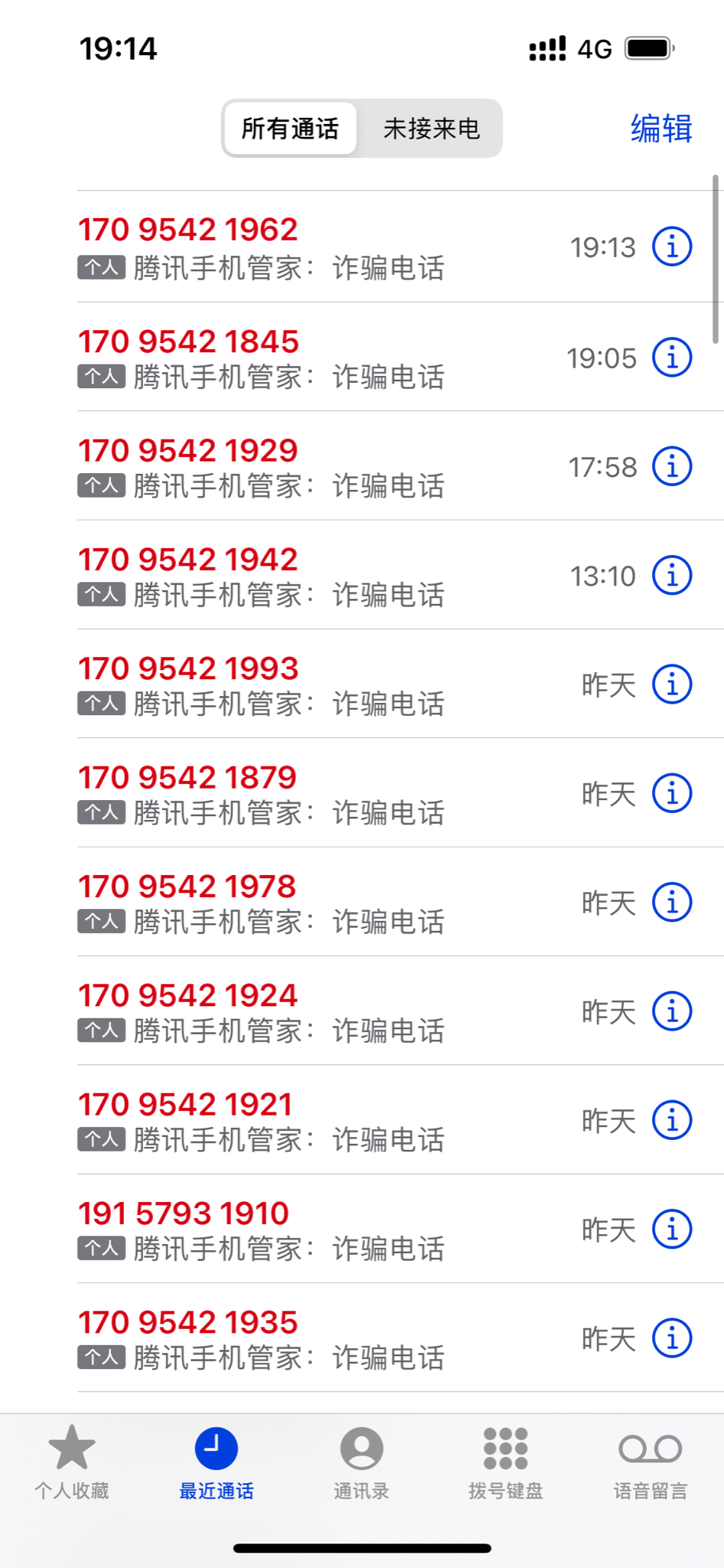Go to the 个人收藏 favorites tab
724x1568 pixels.
click(72, 1461)
